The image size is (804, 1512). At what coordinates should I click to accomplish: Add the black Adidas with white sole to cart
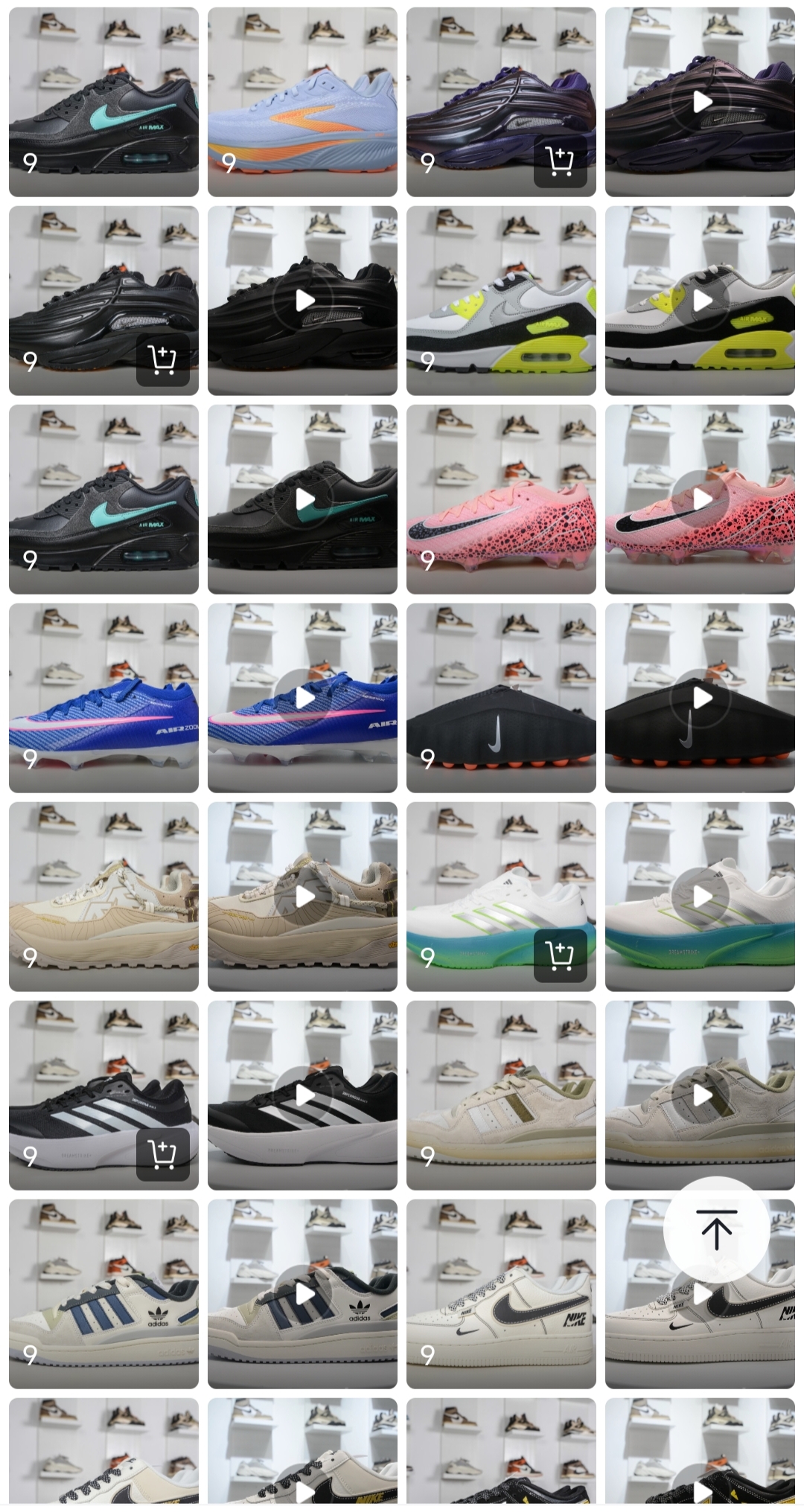pos(162,1154)
